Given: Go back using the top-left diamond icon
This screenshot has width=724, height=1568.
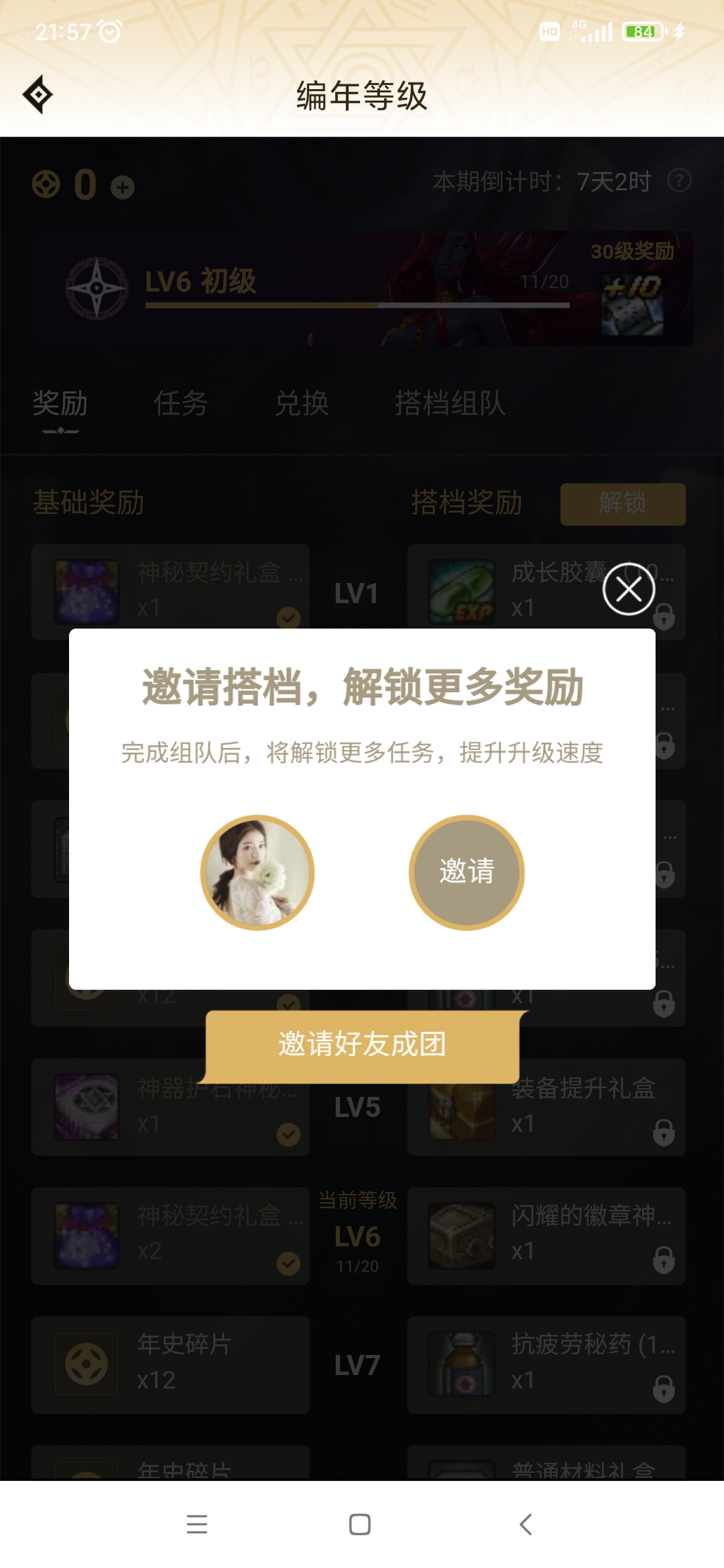Looking at the screenshot, I should tap(38, 94).
